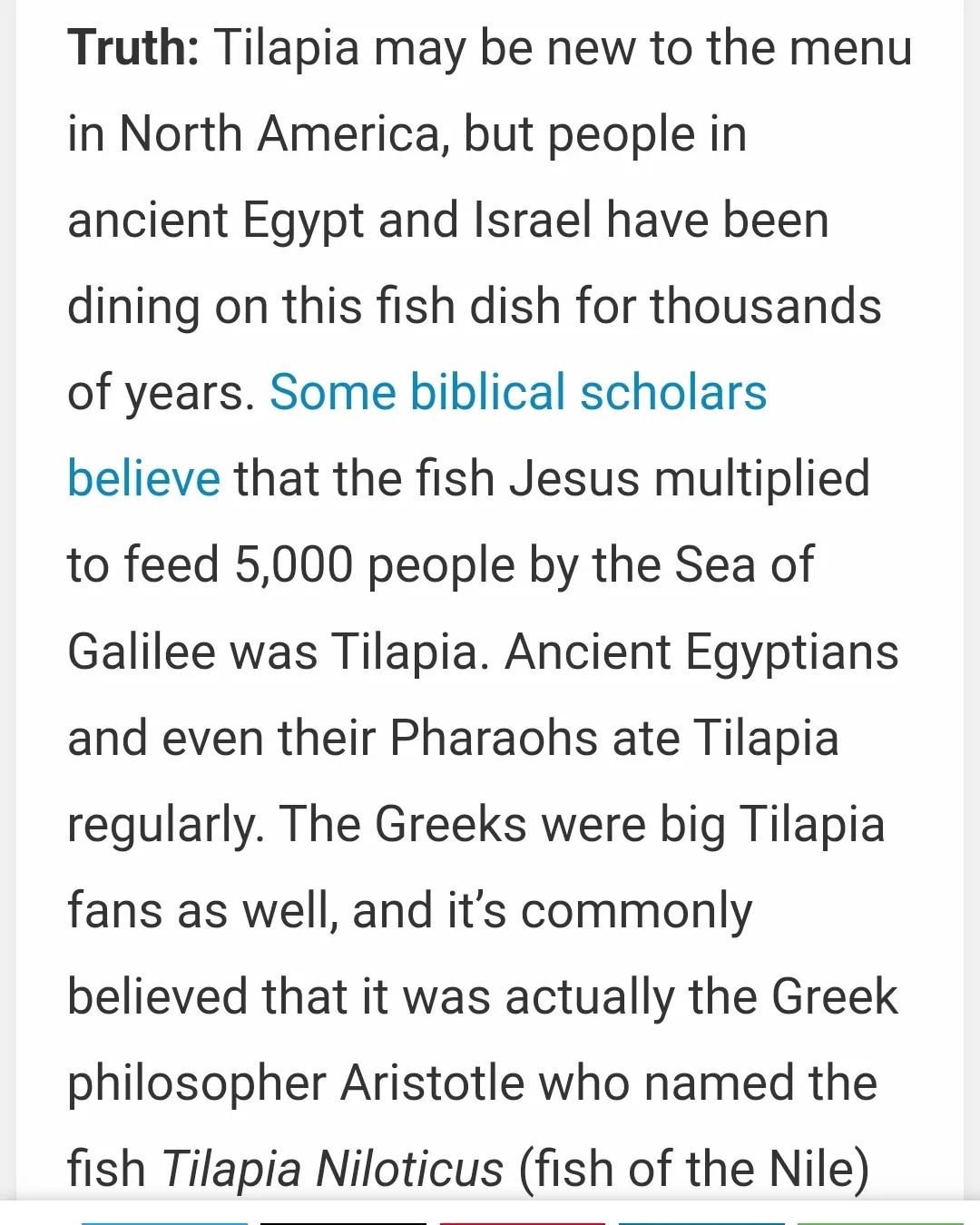Open the 'Some biblical scholars believe' link
This screenshot has height=1225, width=980.
click(x=517, y=393)
